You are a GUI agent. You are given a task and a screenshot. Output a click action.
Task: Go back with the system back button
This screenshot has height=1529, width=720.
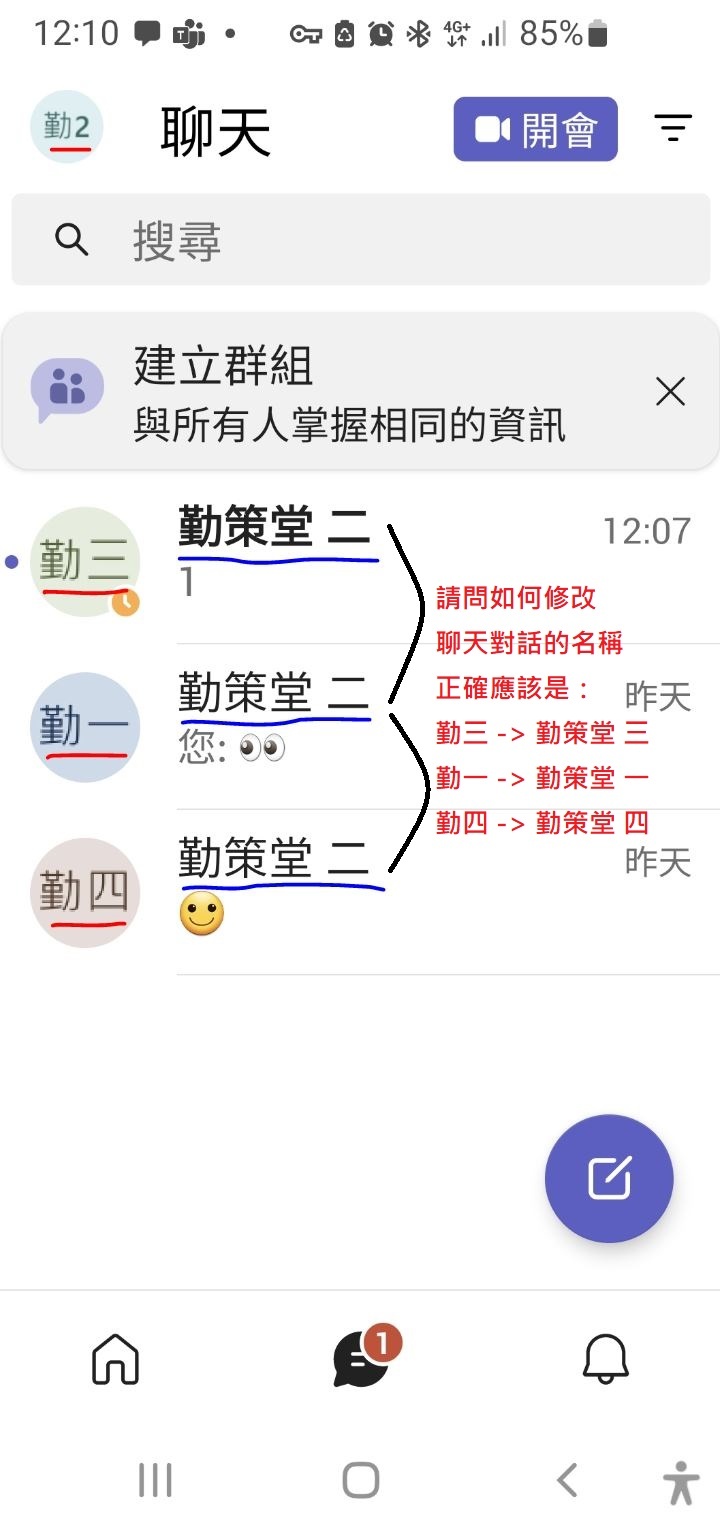click(567, 1480)
